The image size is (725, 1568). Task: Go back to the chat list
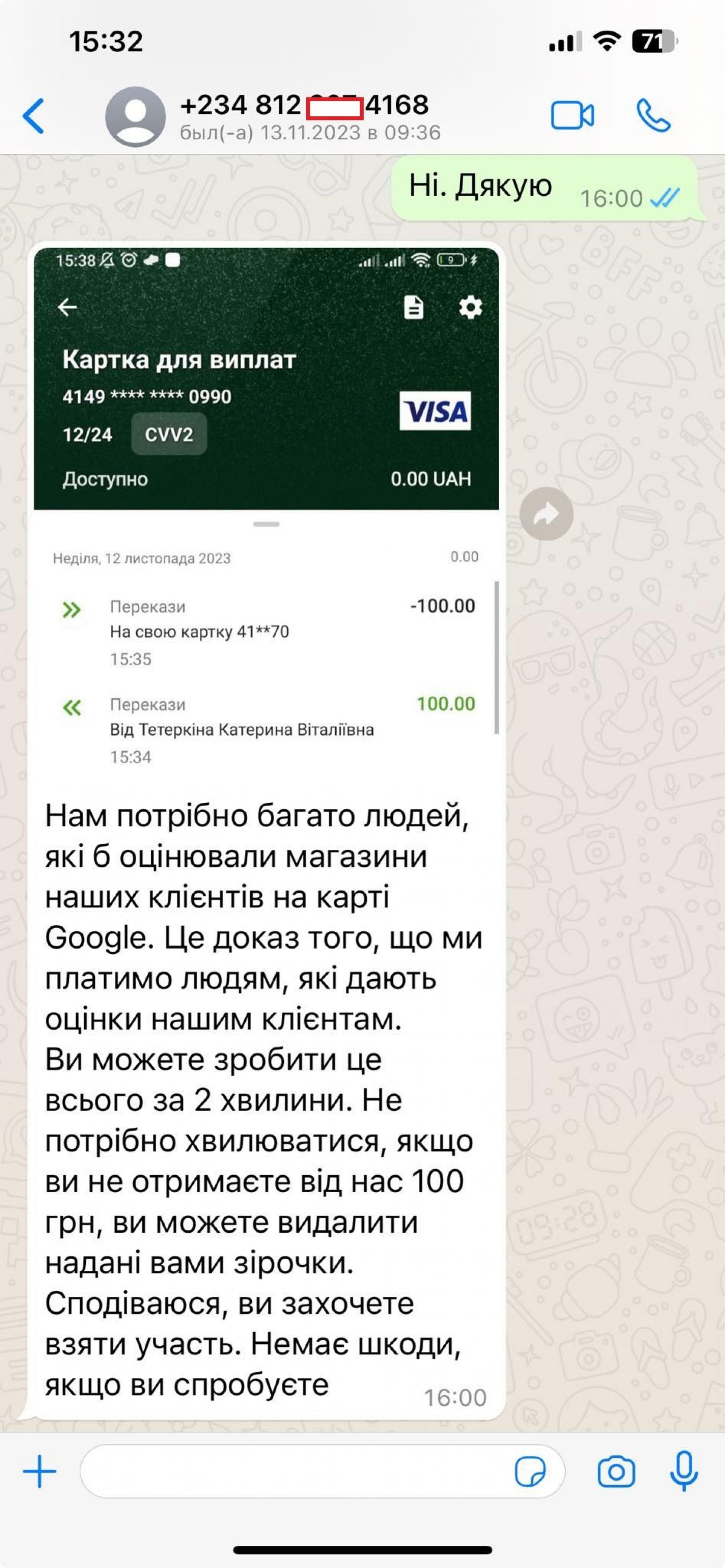pyautogui.click(x=34, y=116)
